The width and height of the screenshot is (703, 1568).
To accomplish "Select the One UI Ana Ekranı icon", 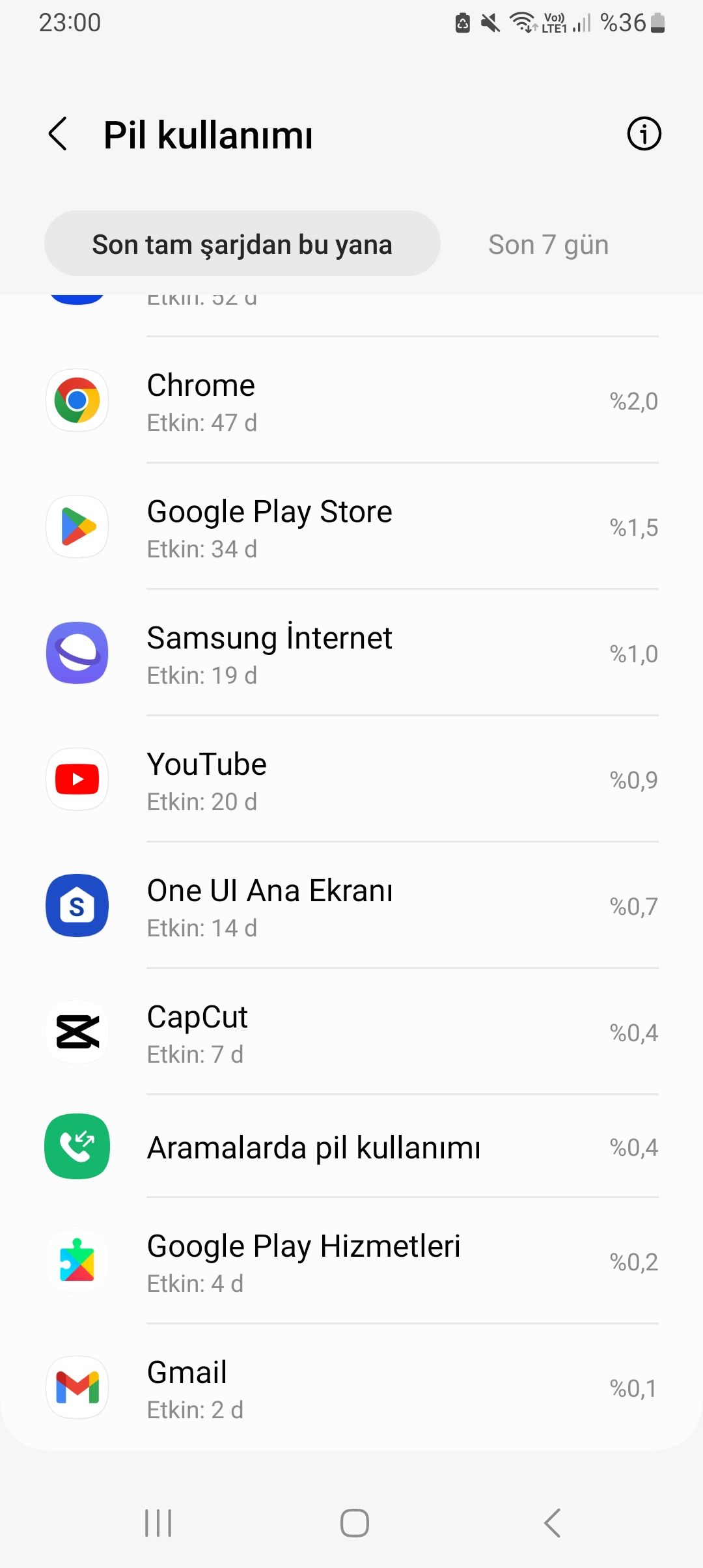I will point(77,906).
